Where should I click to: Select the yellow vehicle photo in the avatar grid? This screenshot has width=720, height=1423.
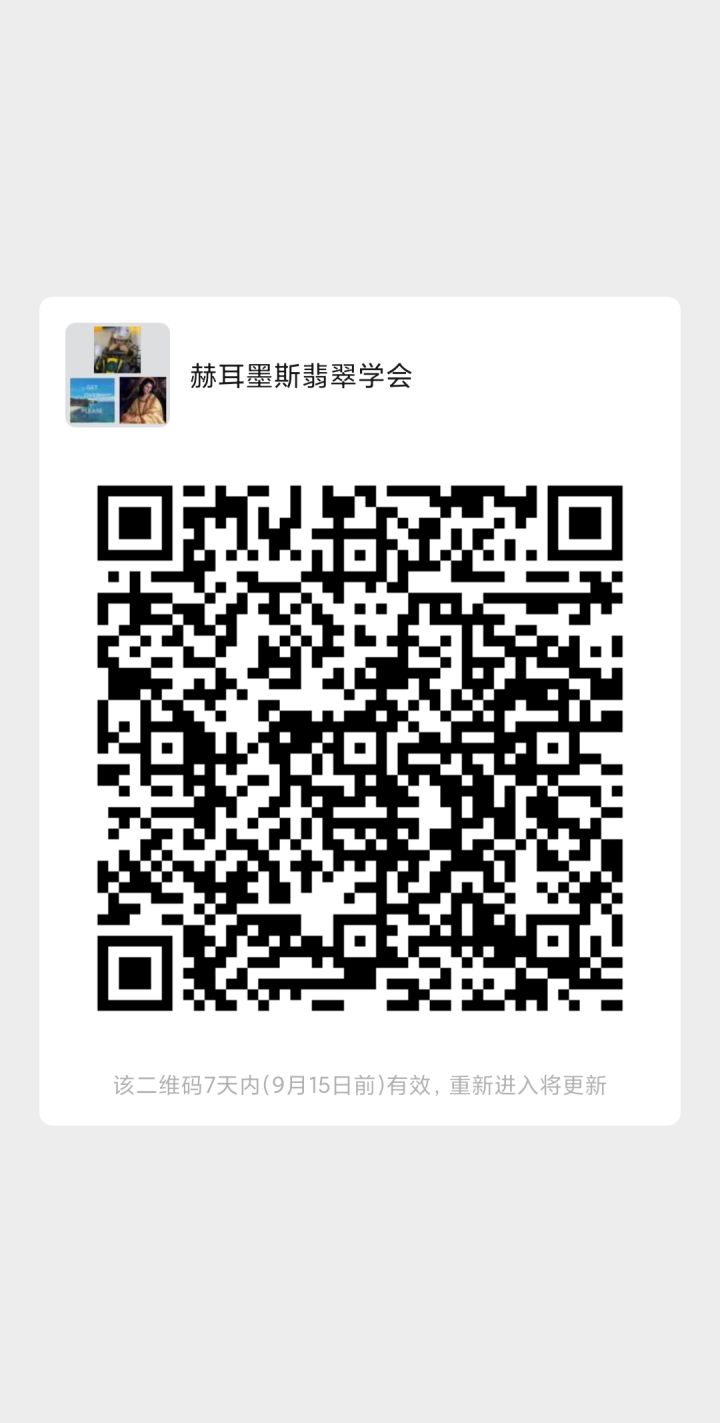pos(119,348)
